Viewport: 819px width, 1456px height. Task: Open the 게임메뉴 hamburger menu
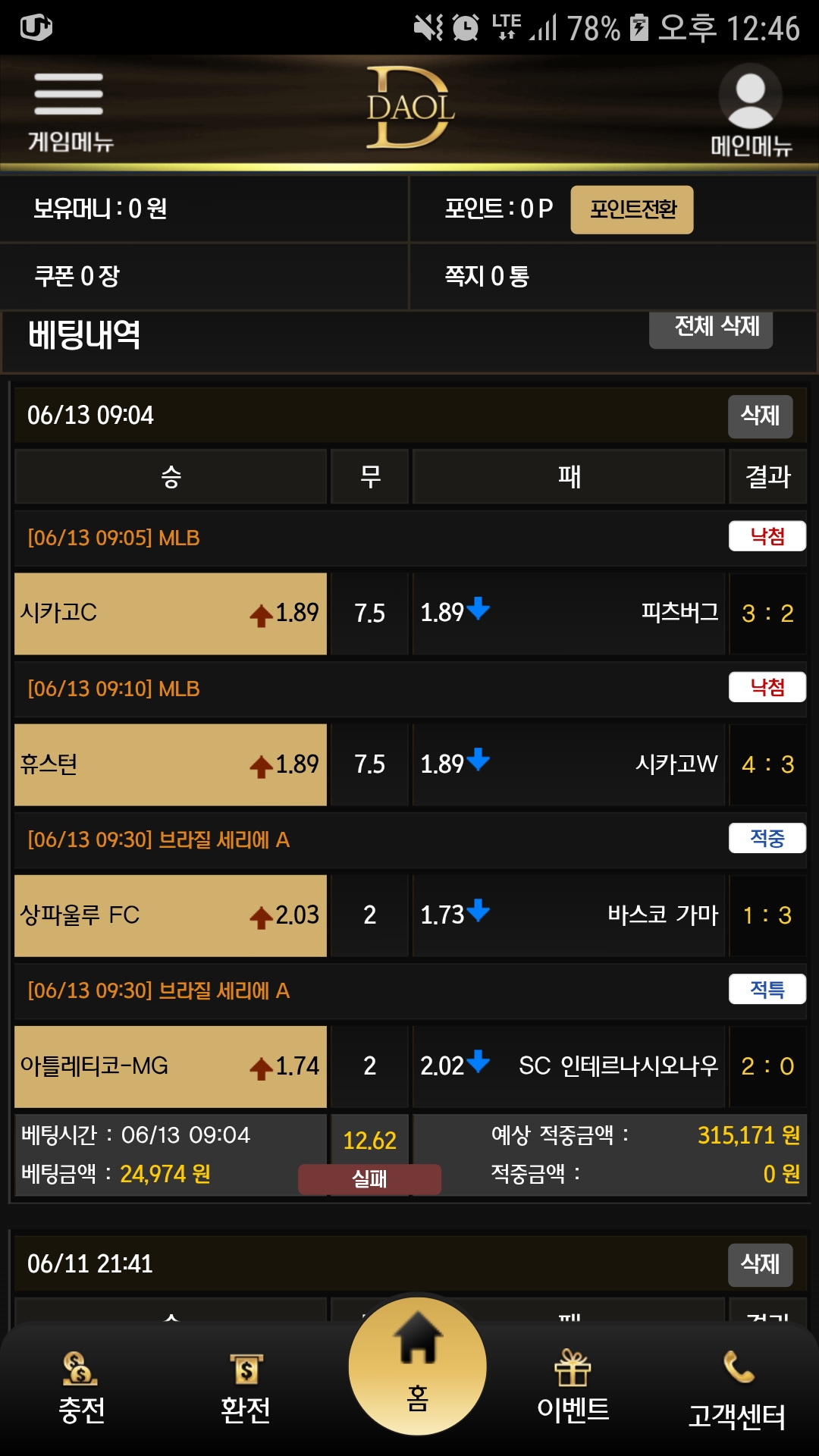pos(69,111)
